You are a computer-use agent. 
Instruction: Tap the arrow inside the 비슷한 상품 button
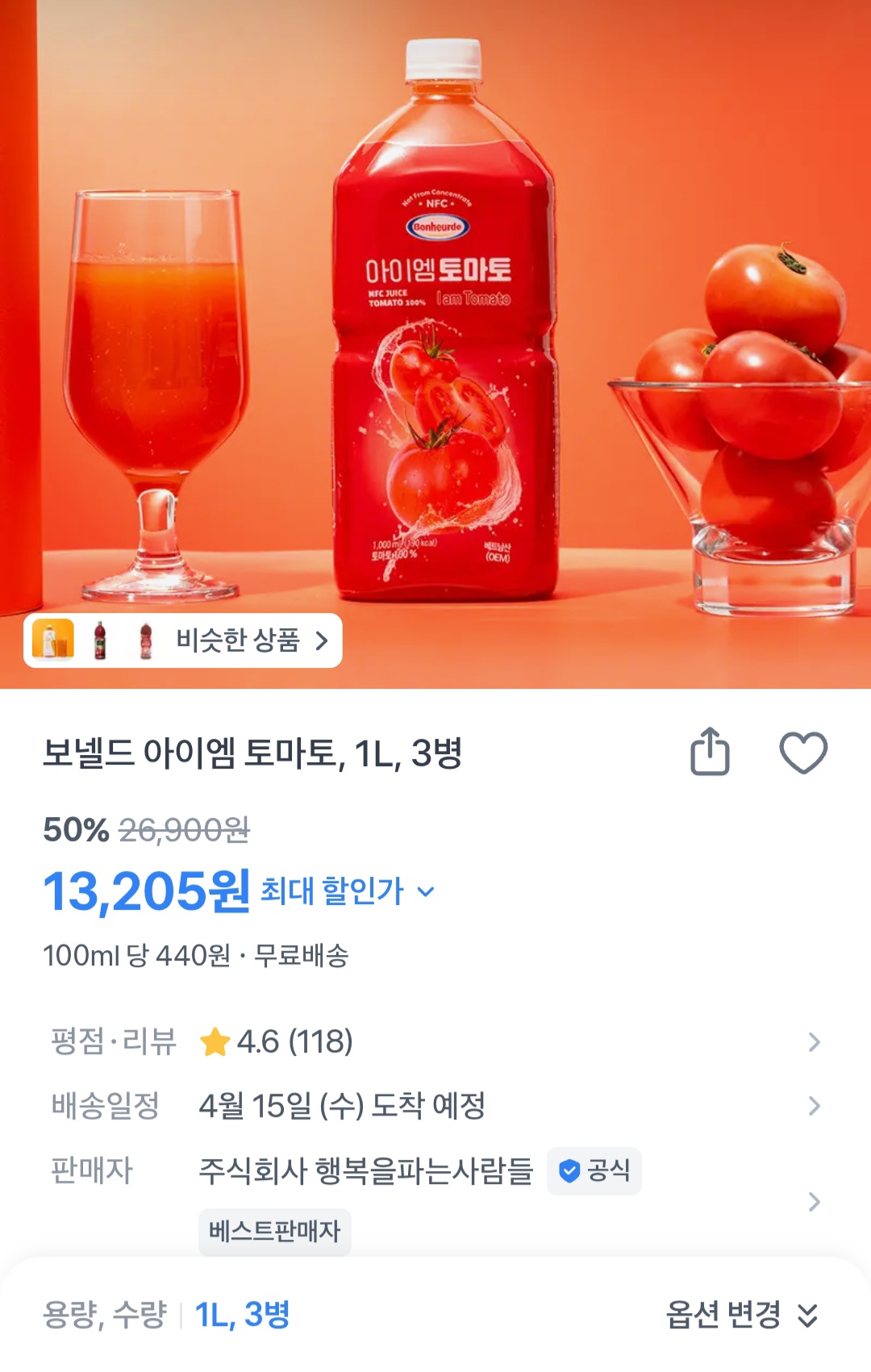click(323, 641)
